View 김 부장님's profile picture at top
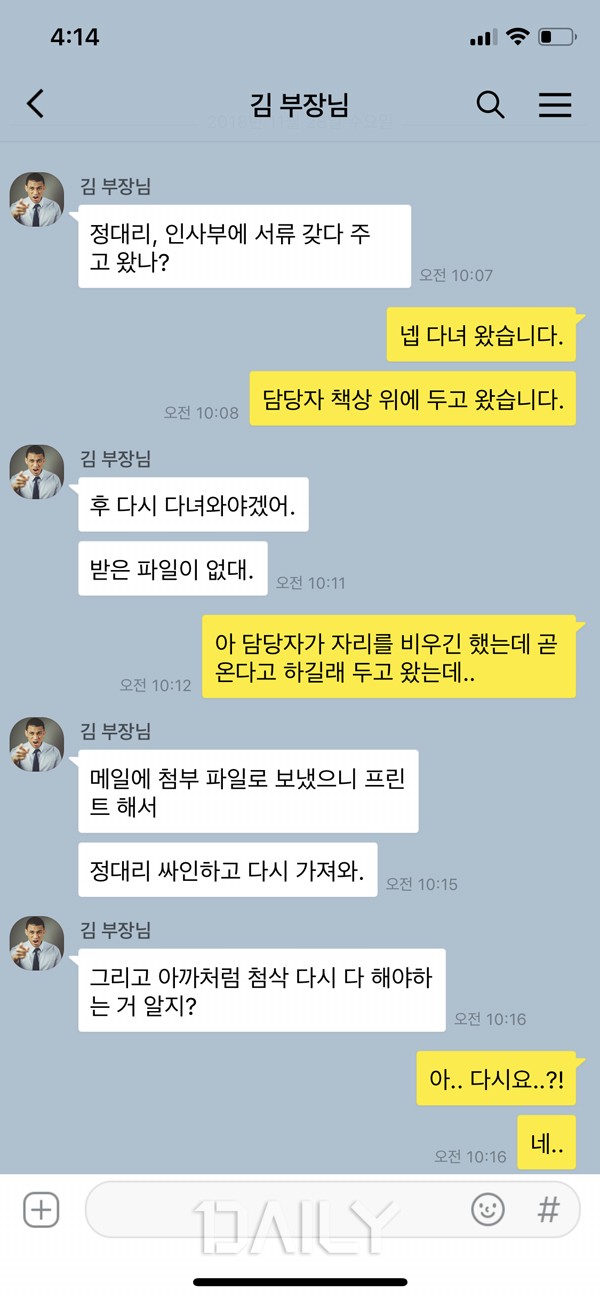Viewport: 600px width, 1299px height. [x=37, y=199]
